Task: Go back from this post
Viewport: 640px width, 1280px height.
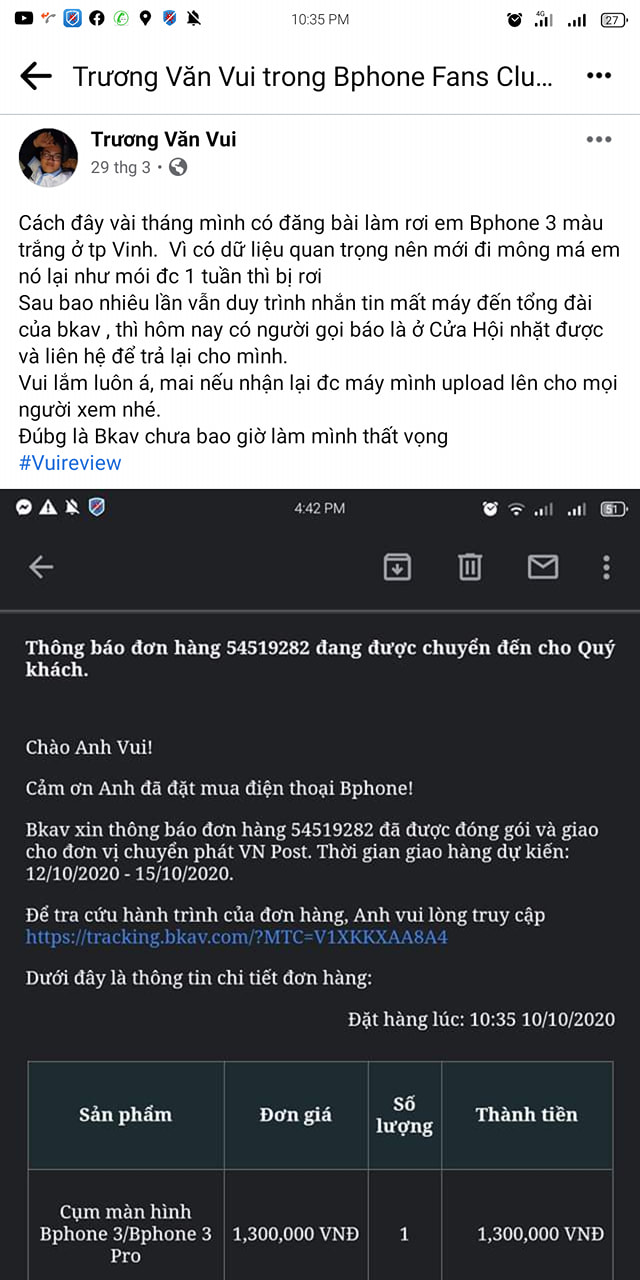Action: tap(36, 77)
